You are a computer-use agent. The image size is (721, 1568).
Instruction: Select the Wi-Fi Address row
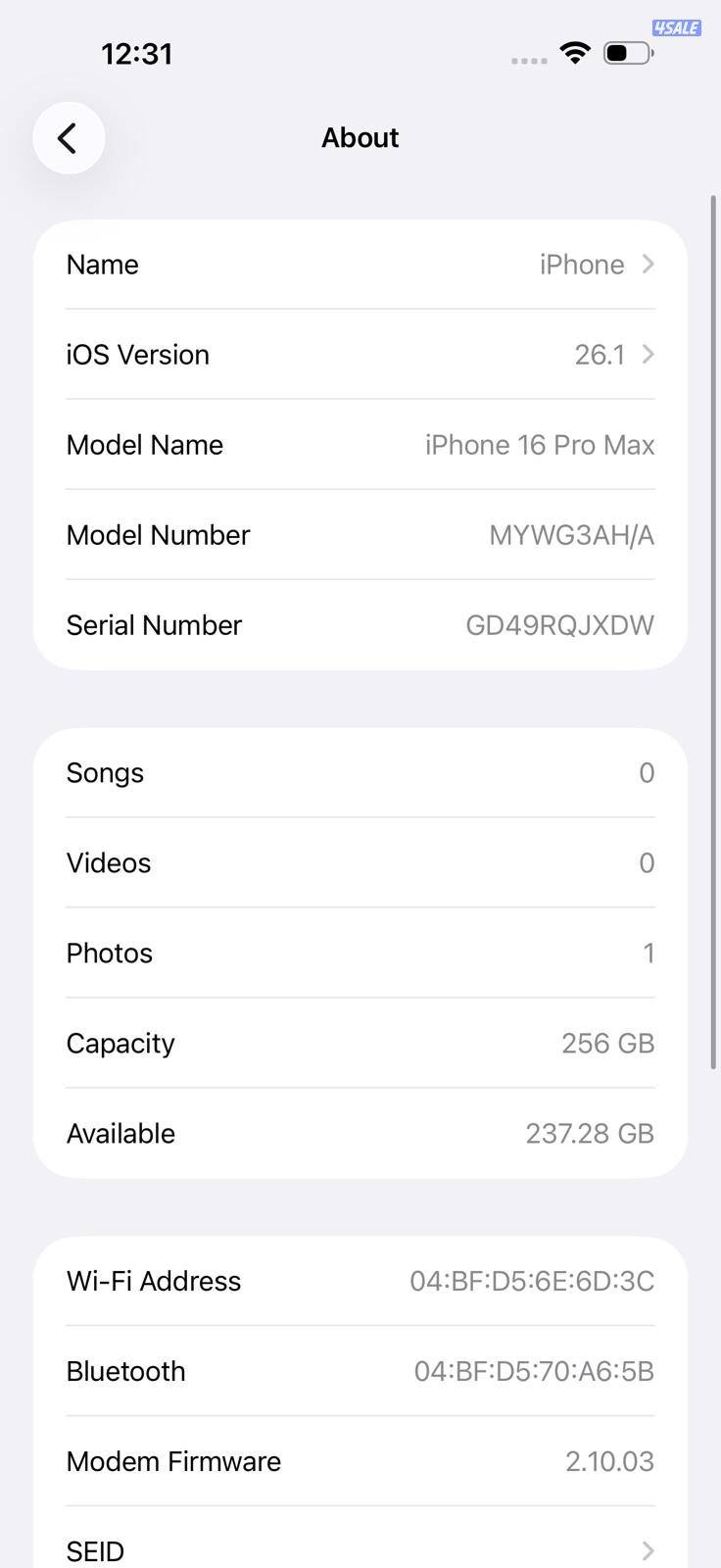coord(360,1281)
